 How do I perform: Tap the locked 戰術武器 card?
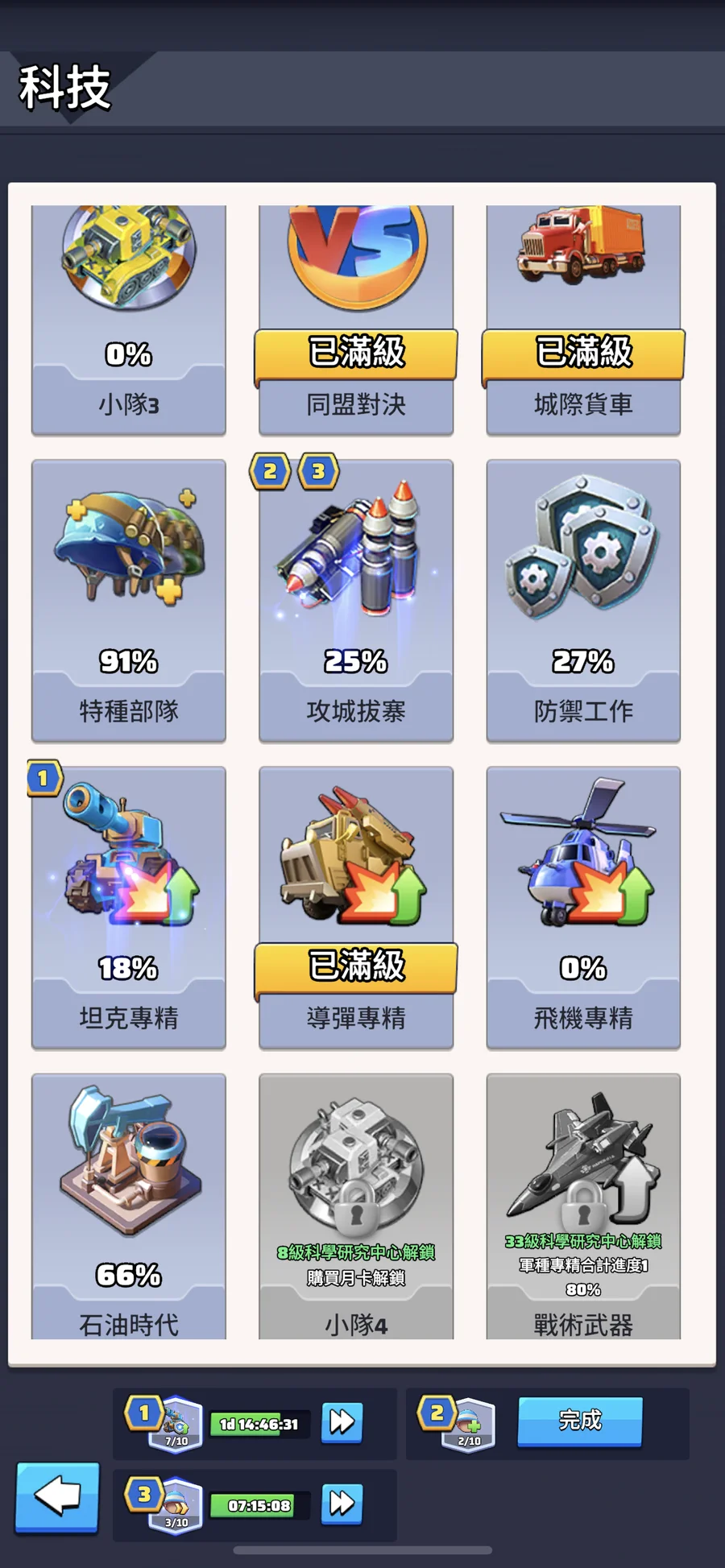(583, 1206)
